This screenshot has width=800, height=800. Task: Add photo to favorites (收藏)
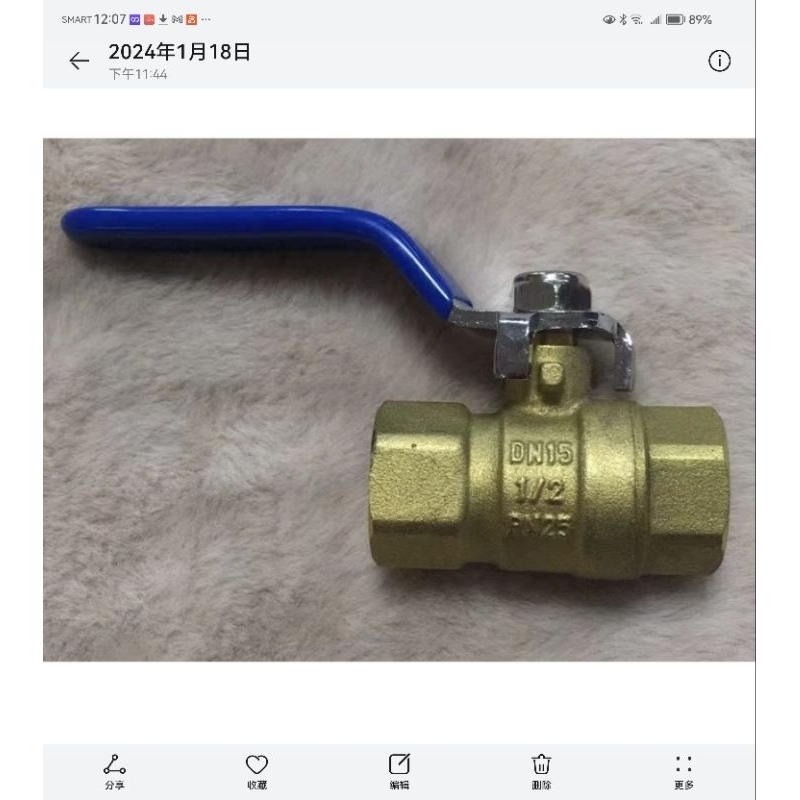[257, 771]
